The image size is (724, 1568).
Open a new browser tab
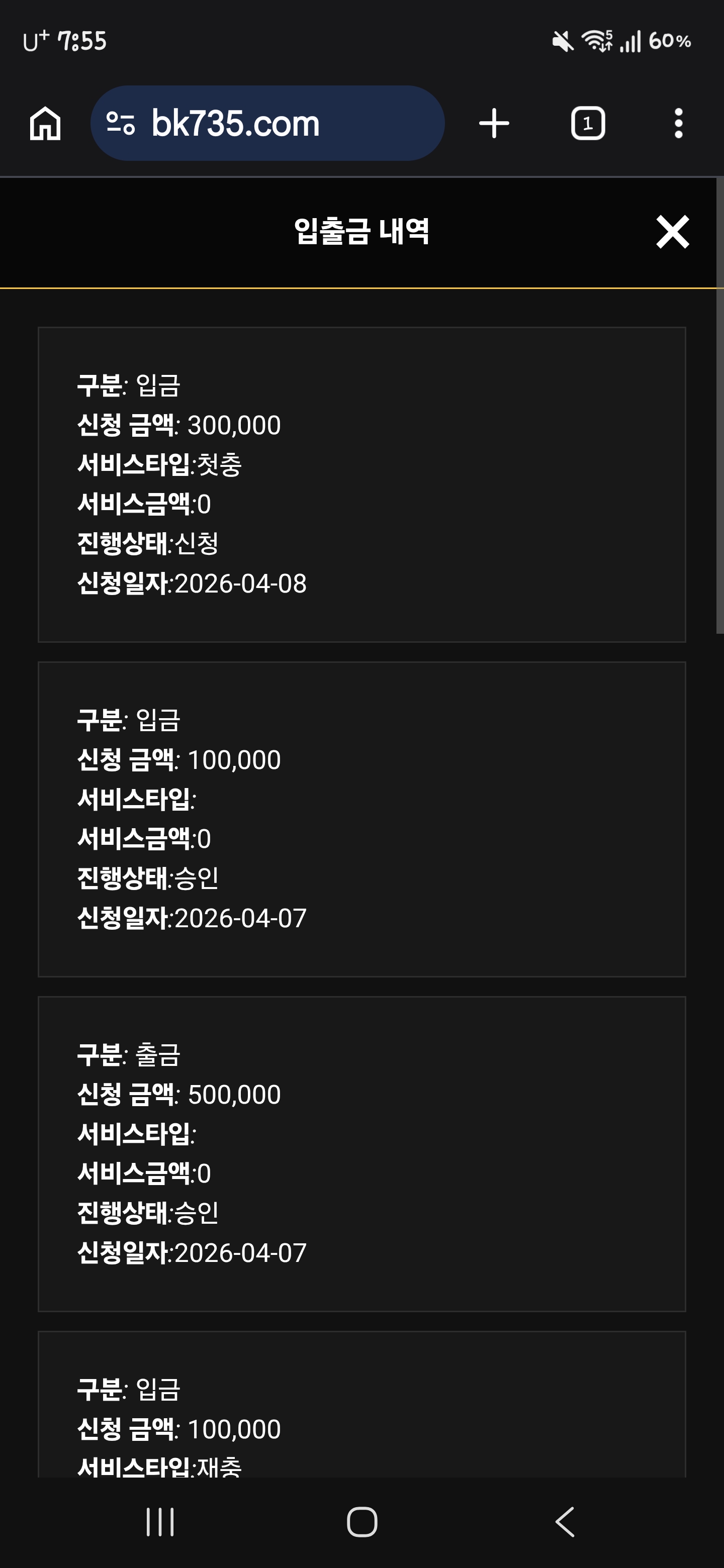[x=494, y=124]
